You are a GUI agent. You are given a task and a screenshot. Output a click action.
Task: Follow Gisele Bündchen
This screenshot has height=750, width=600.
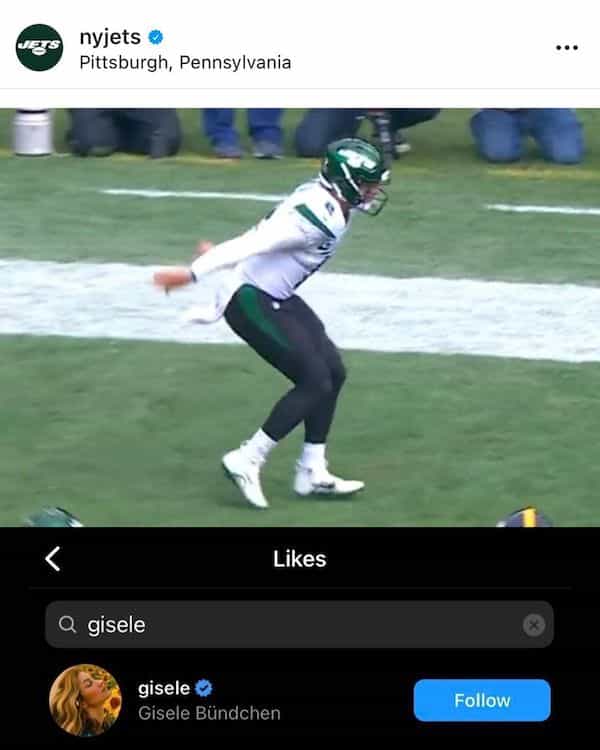point(481,700)
